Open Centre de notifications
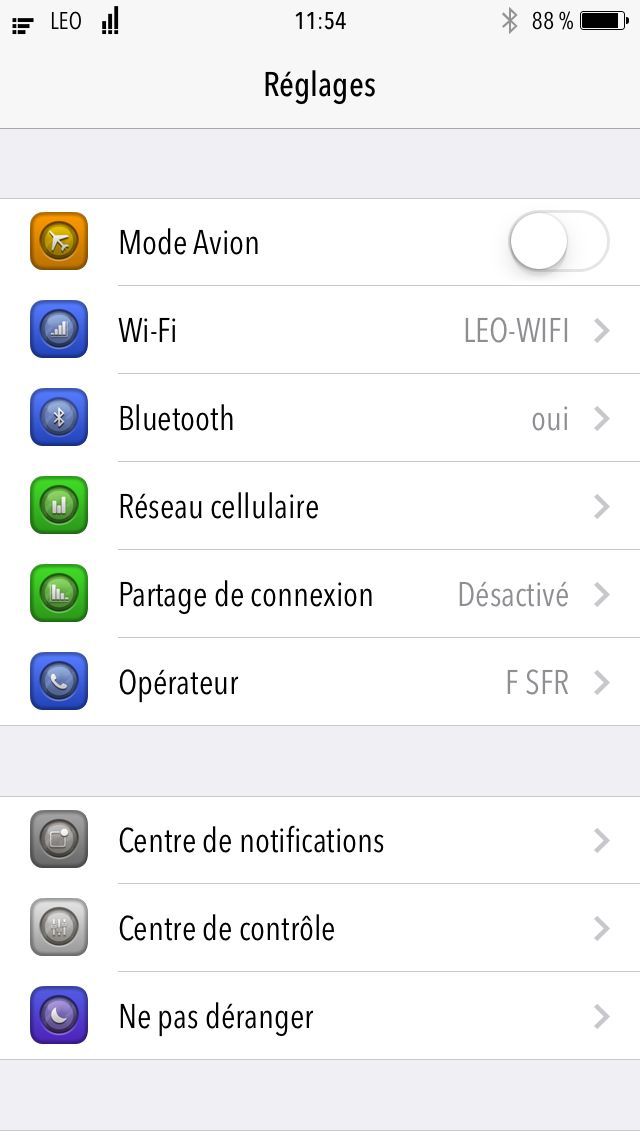The image size is (640, 1136). tap(320, 840)
